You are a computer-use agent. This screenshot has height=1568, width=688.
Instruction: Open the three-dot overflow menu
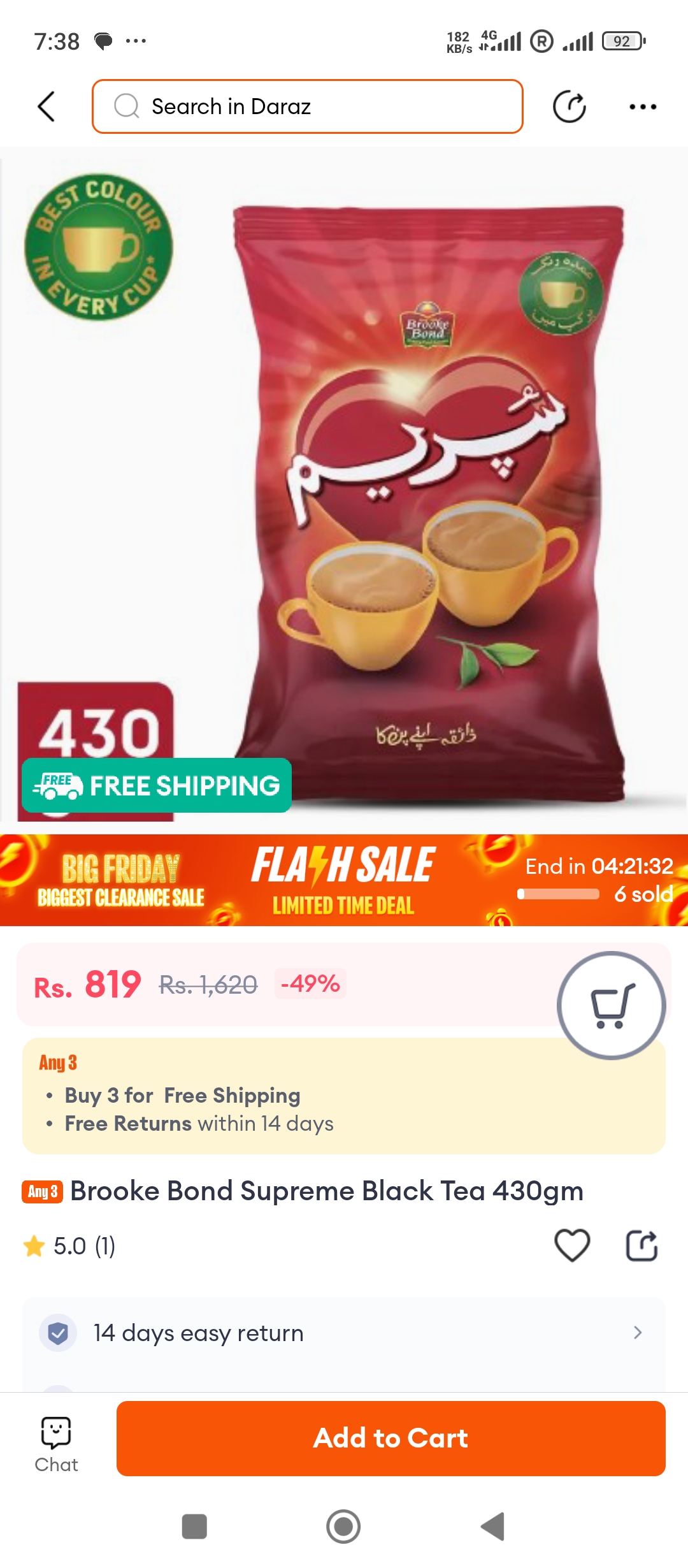(642, 106)
